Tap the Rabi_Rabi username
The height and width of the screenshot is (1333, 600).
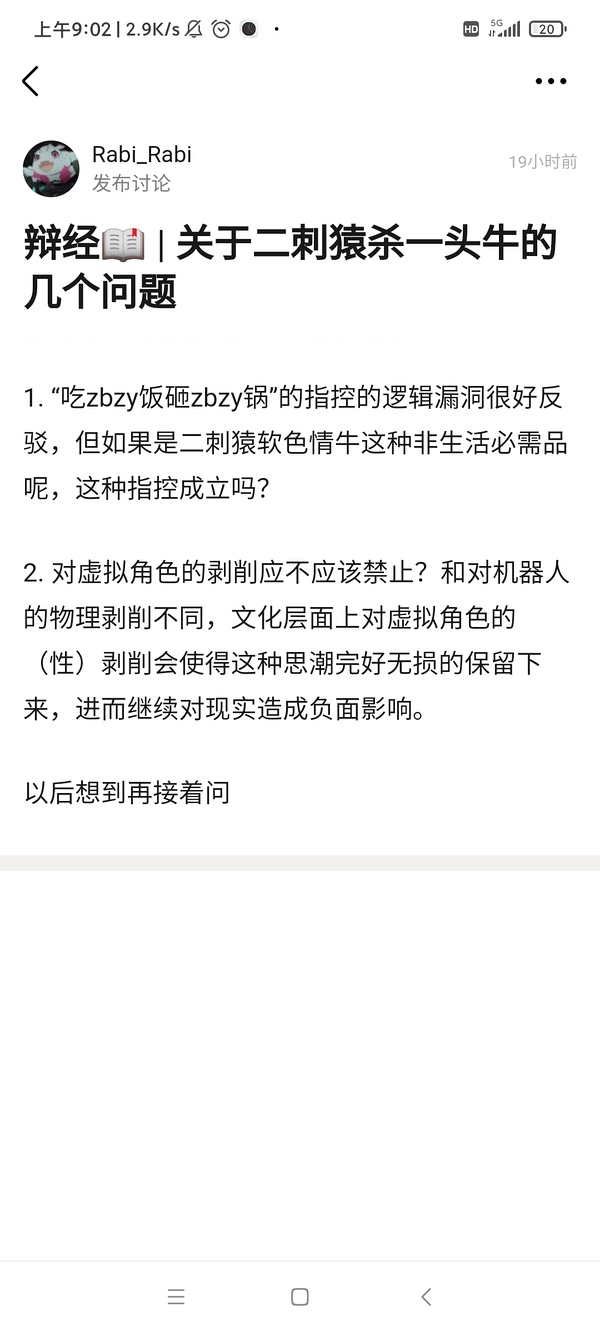[141, 154]
